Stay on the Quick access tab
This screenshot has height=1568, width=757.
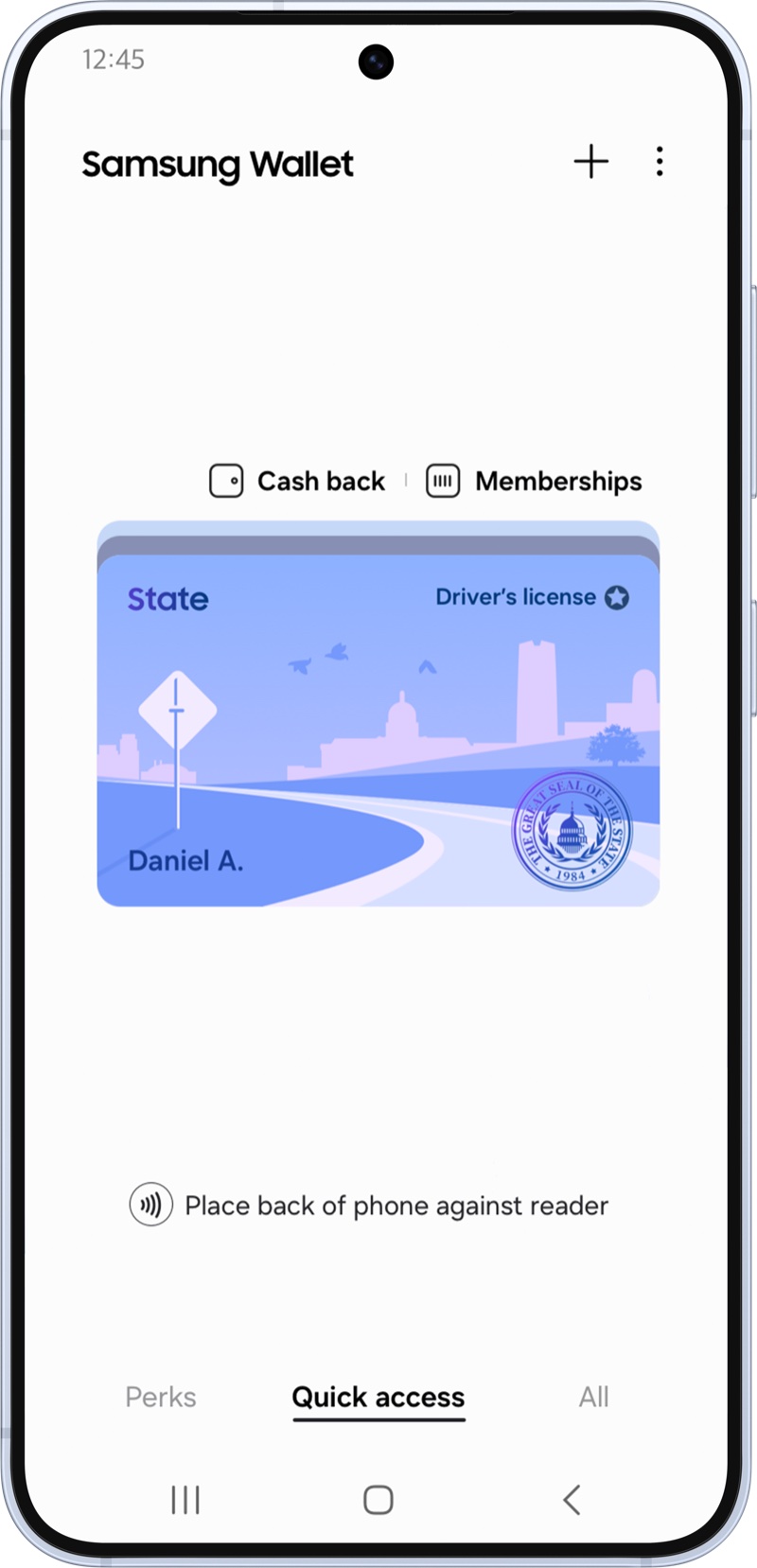point(378,1397)
